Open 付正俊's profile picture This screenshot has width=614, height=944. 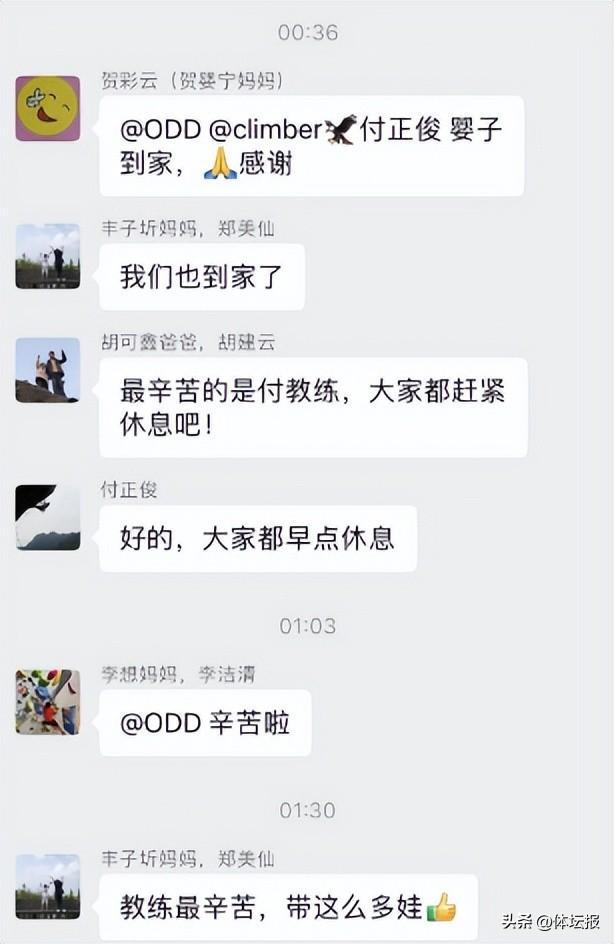pos(47,517)
